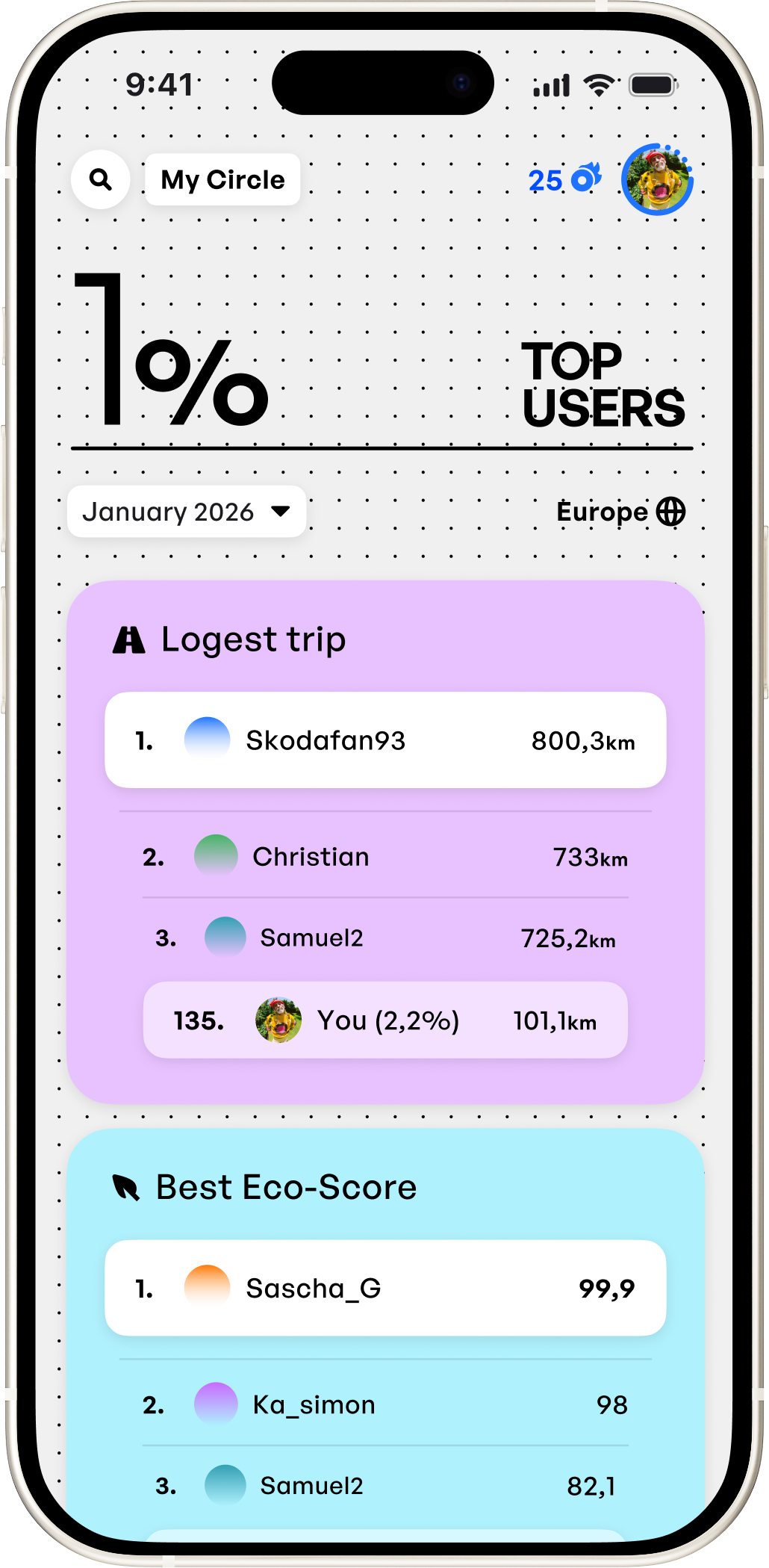Open the Europe region selector
Viewport: 769px width, 1568px height.
[603, 512]
